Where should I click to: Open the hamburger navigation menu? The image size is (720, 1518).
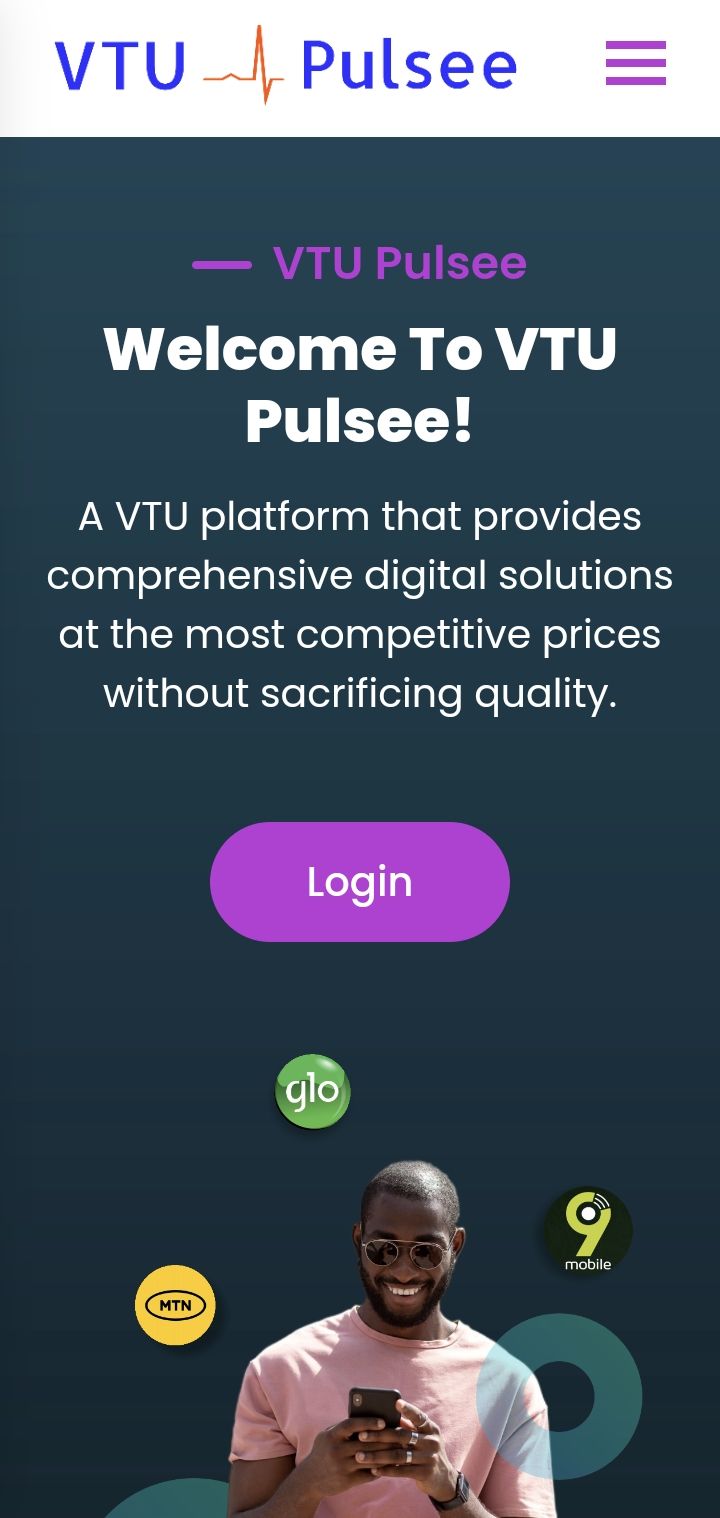click(635, 63)
